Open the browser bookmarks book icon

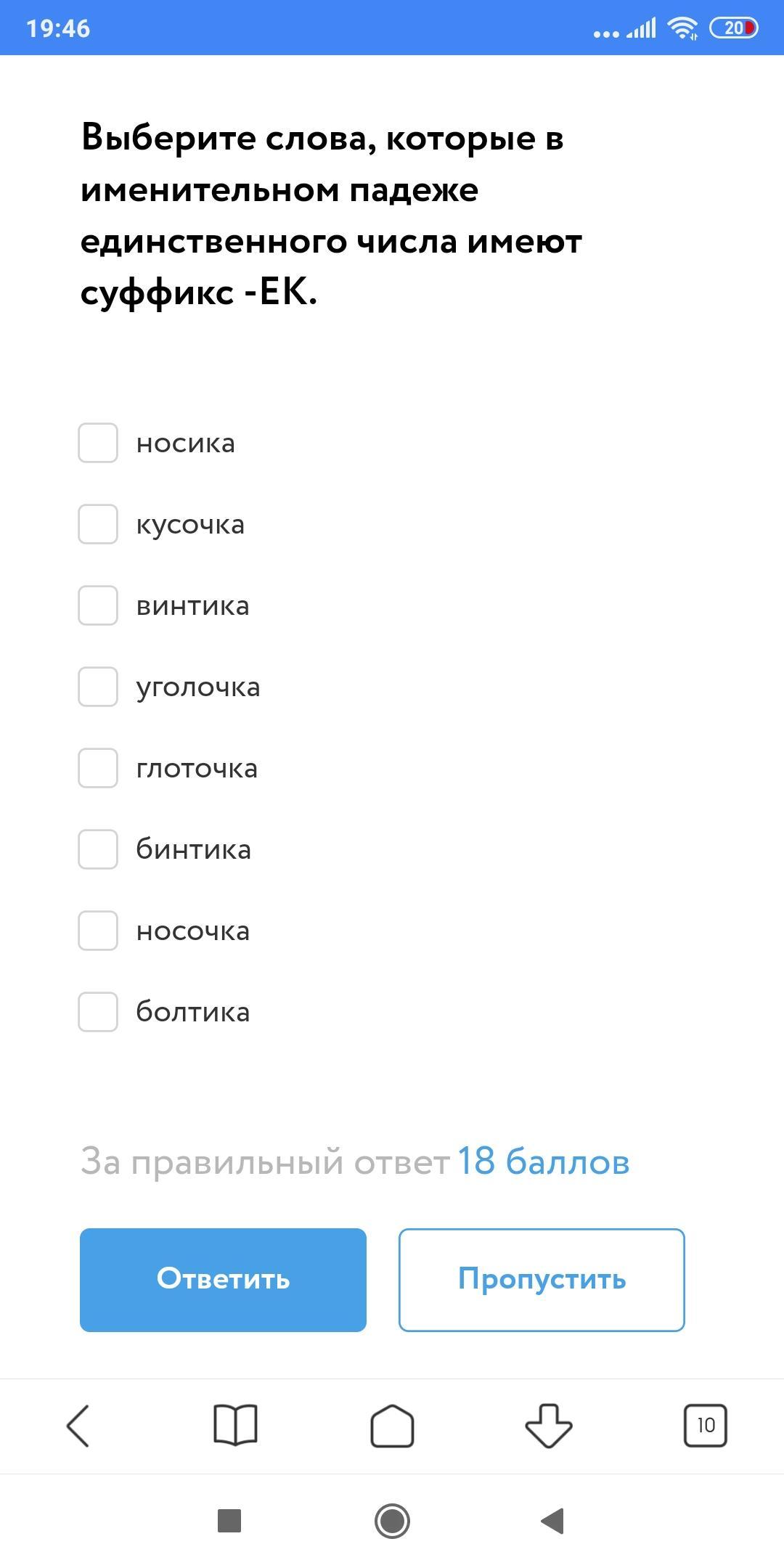(x=235, y=1426)
